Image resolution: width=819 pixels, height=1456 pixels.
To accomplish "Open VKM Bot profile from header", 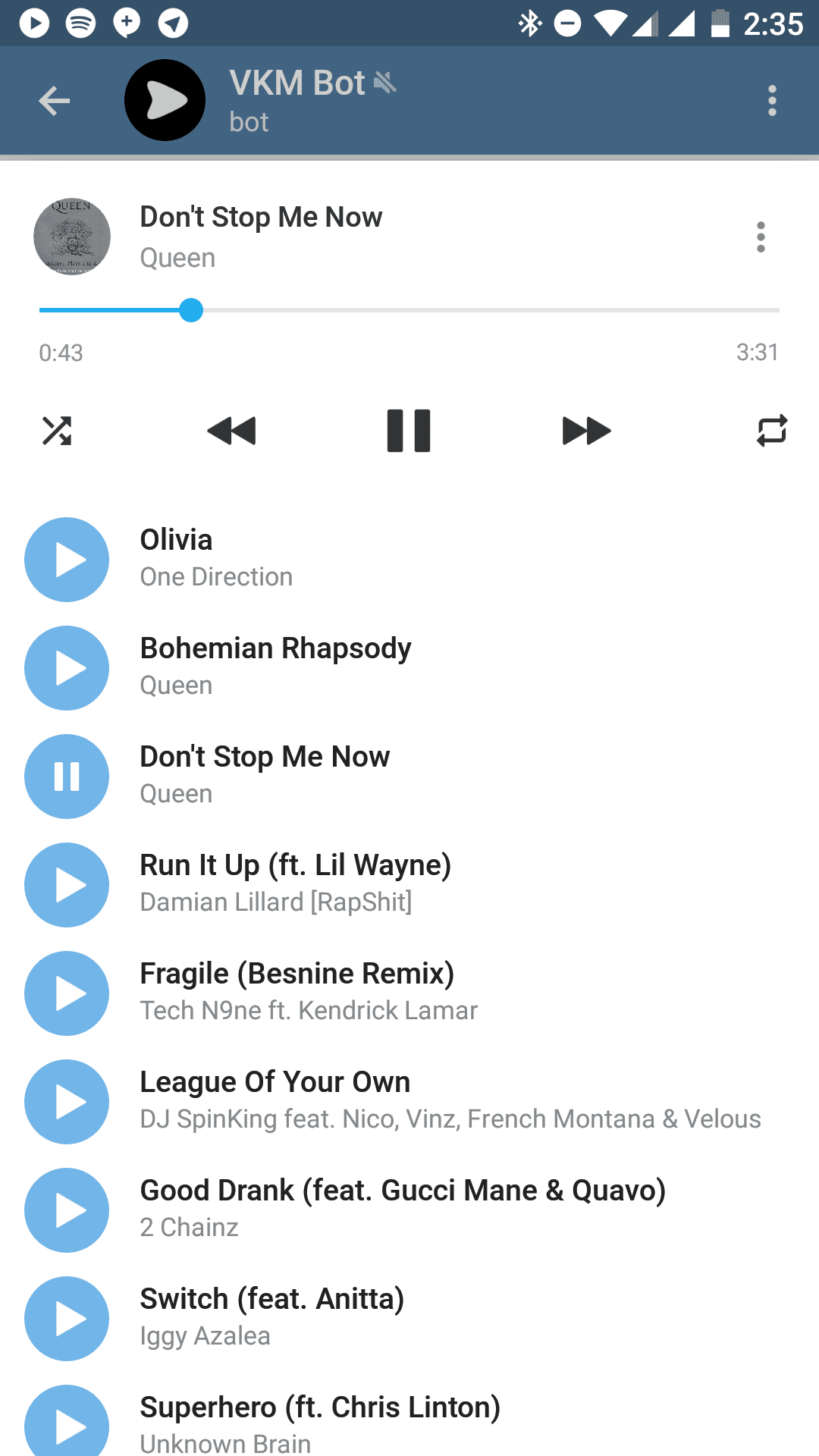I will pos(296,100).
